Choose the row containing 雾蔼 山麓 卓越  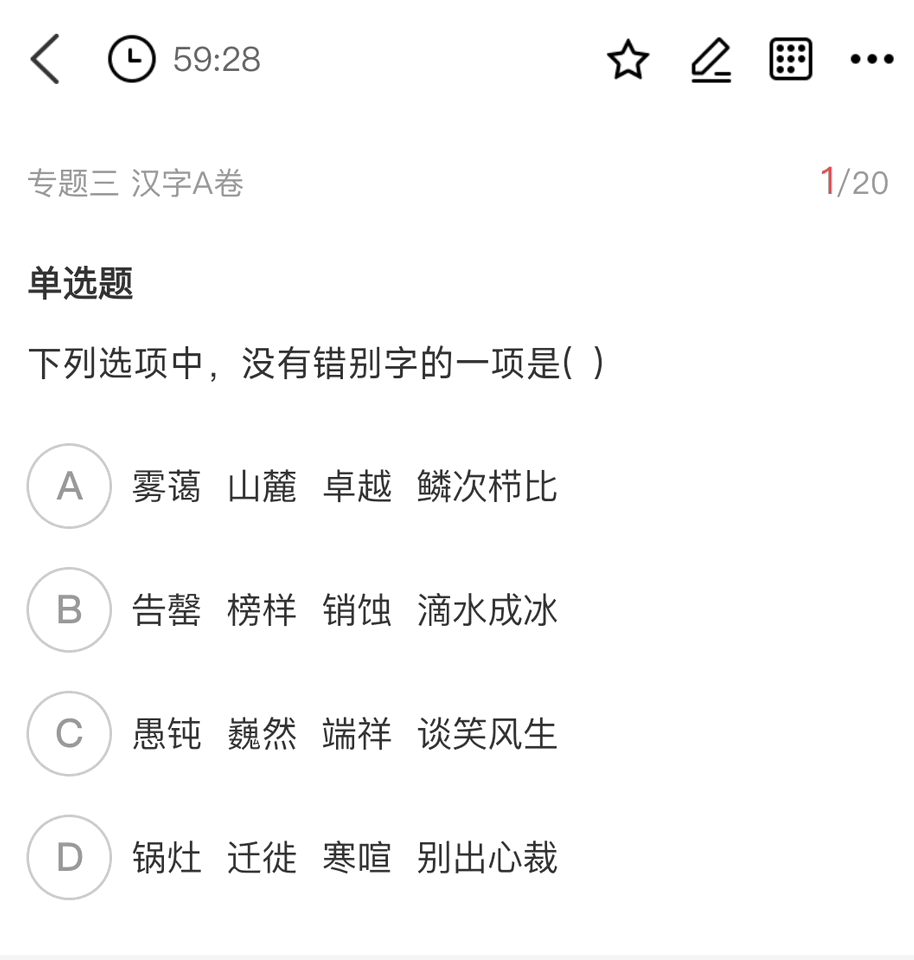pos(345,486)
